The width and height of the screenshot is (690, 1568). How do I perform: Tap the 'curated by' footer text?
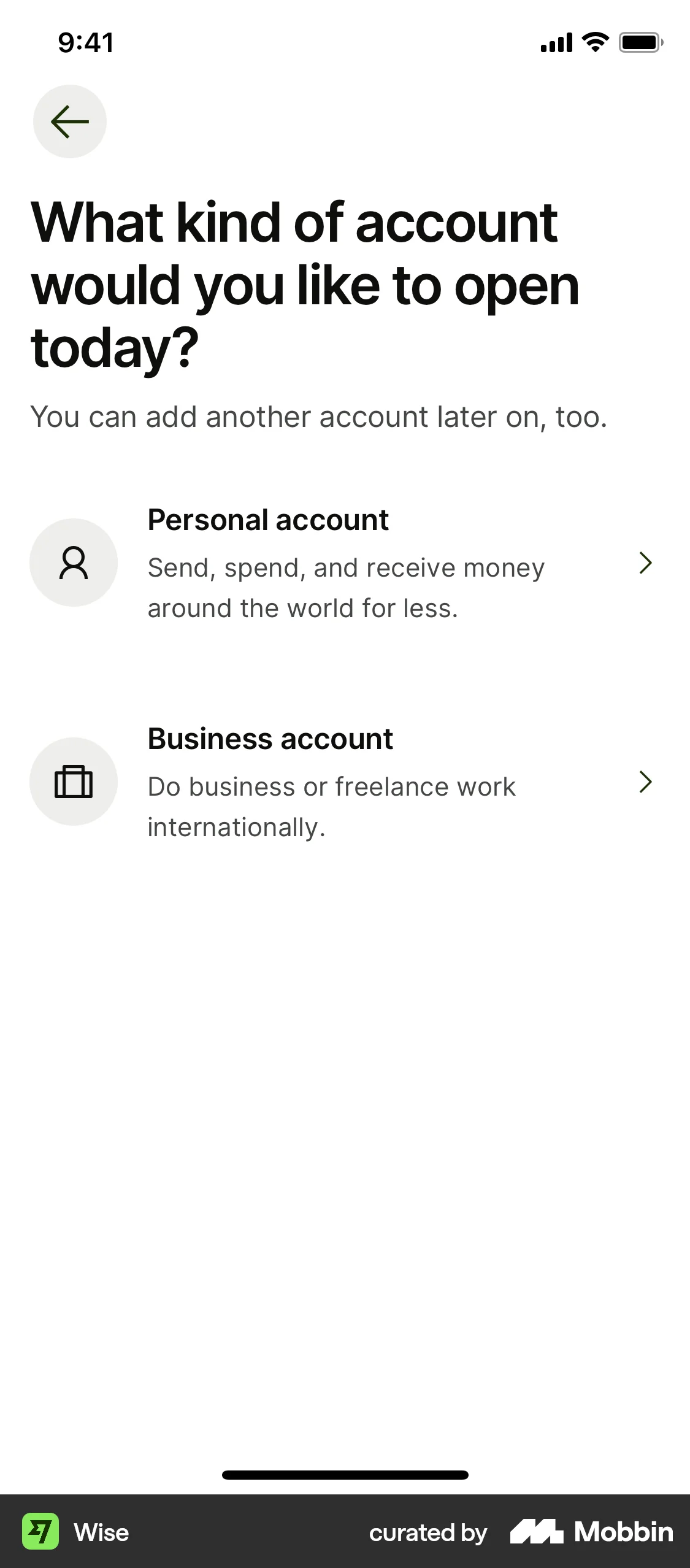[427, 1532]
